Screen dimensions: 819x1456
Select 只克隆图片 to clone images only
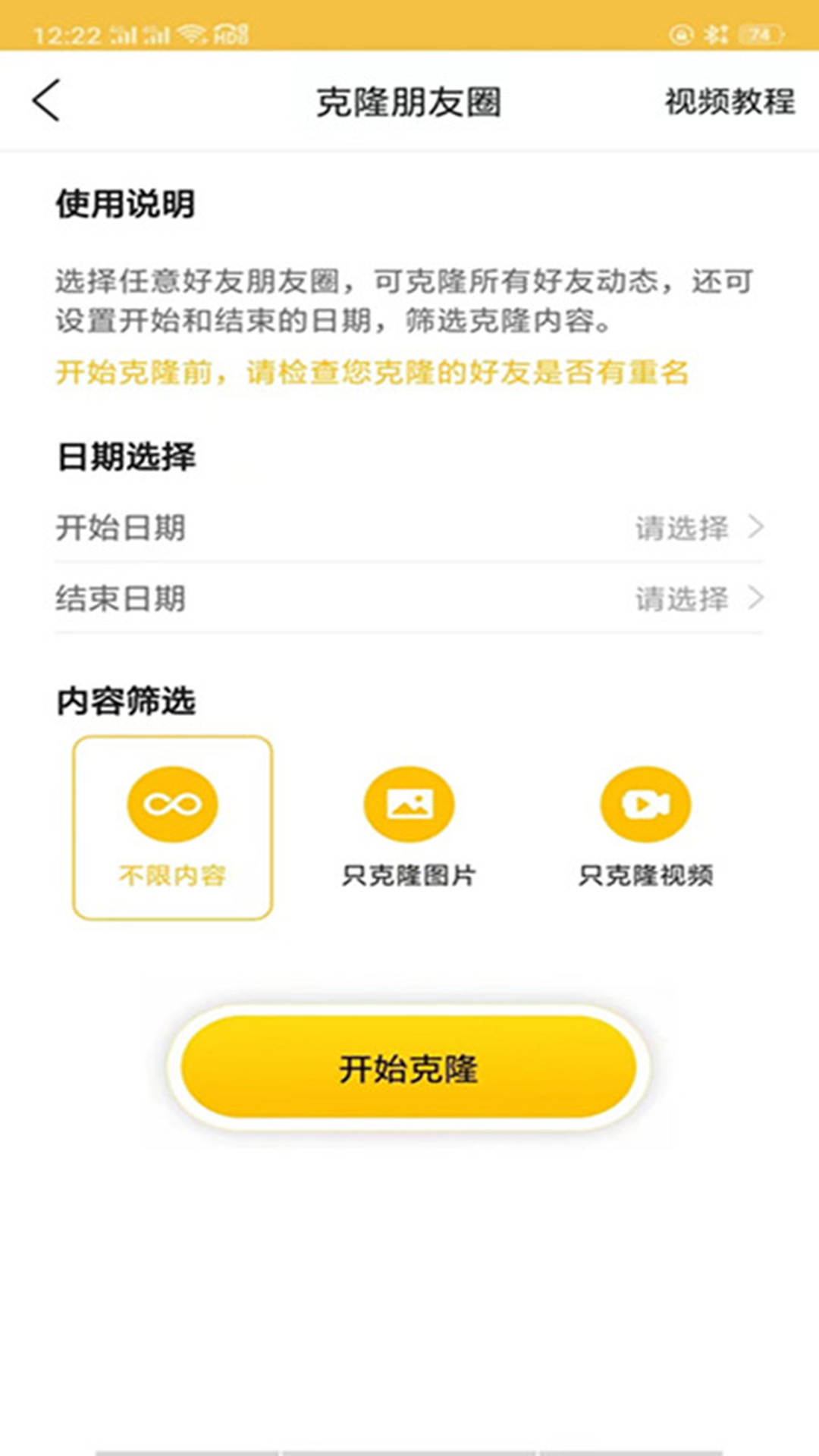click(x=409, y=827)
